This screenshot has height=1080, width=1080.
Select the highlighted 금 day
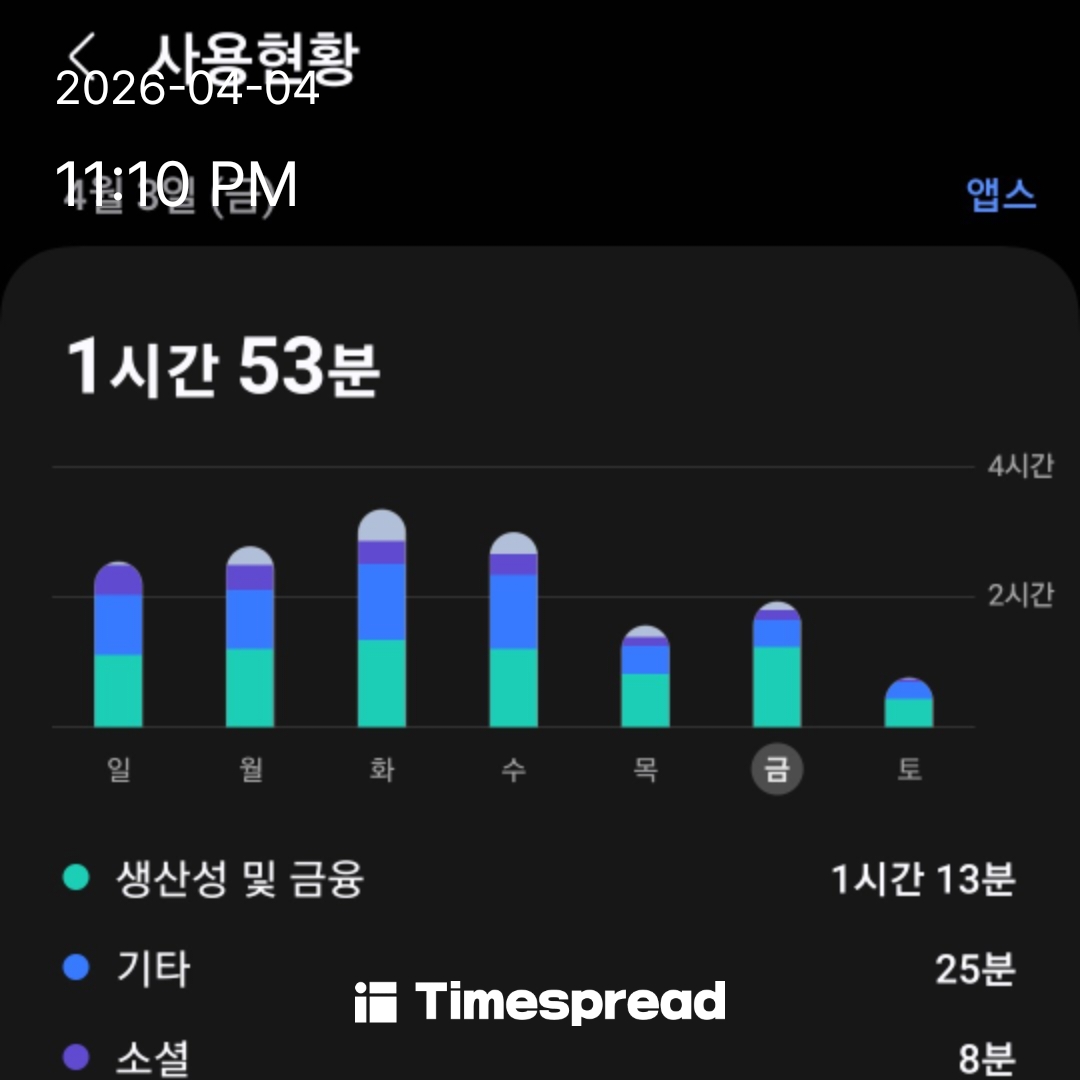(x=777, y=770)
